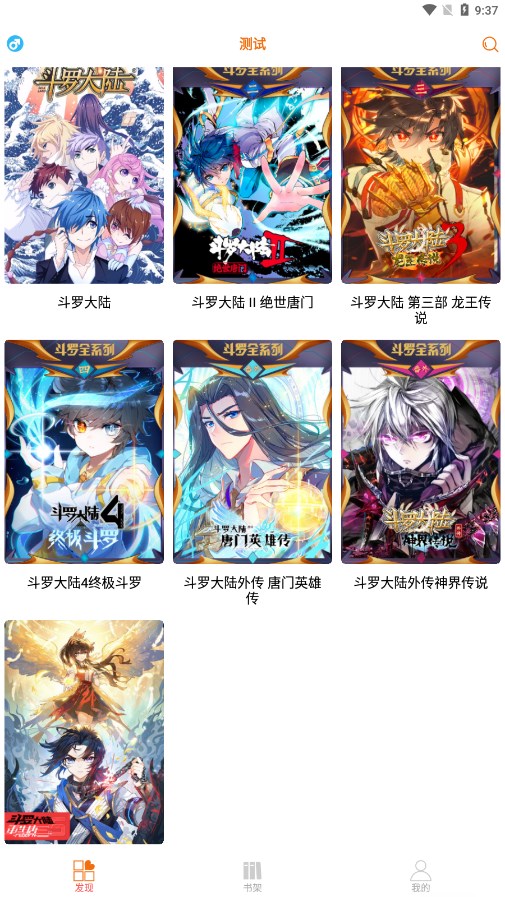Open 斗罗大陆外传 唐门英雄传
This screenshot has width=505, height=897.
pos(252,452)
